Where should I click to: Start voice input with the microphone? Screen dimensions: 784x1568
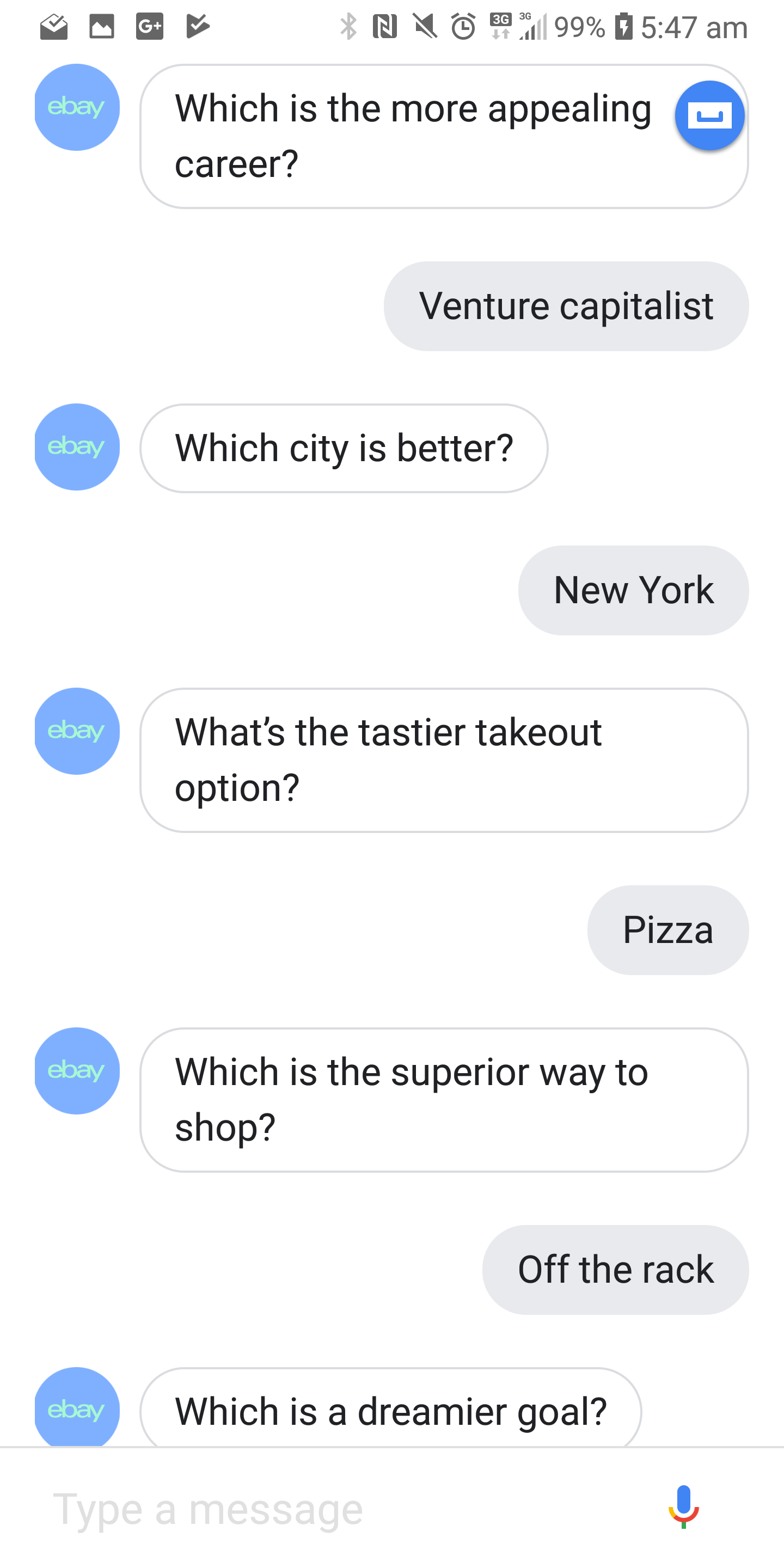[x=684, y=1507]
